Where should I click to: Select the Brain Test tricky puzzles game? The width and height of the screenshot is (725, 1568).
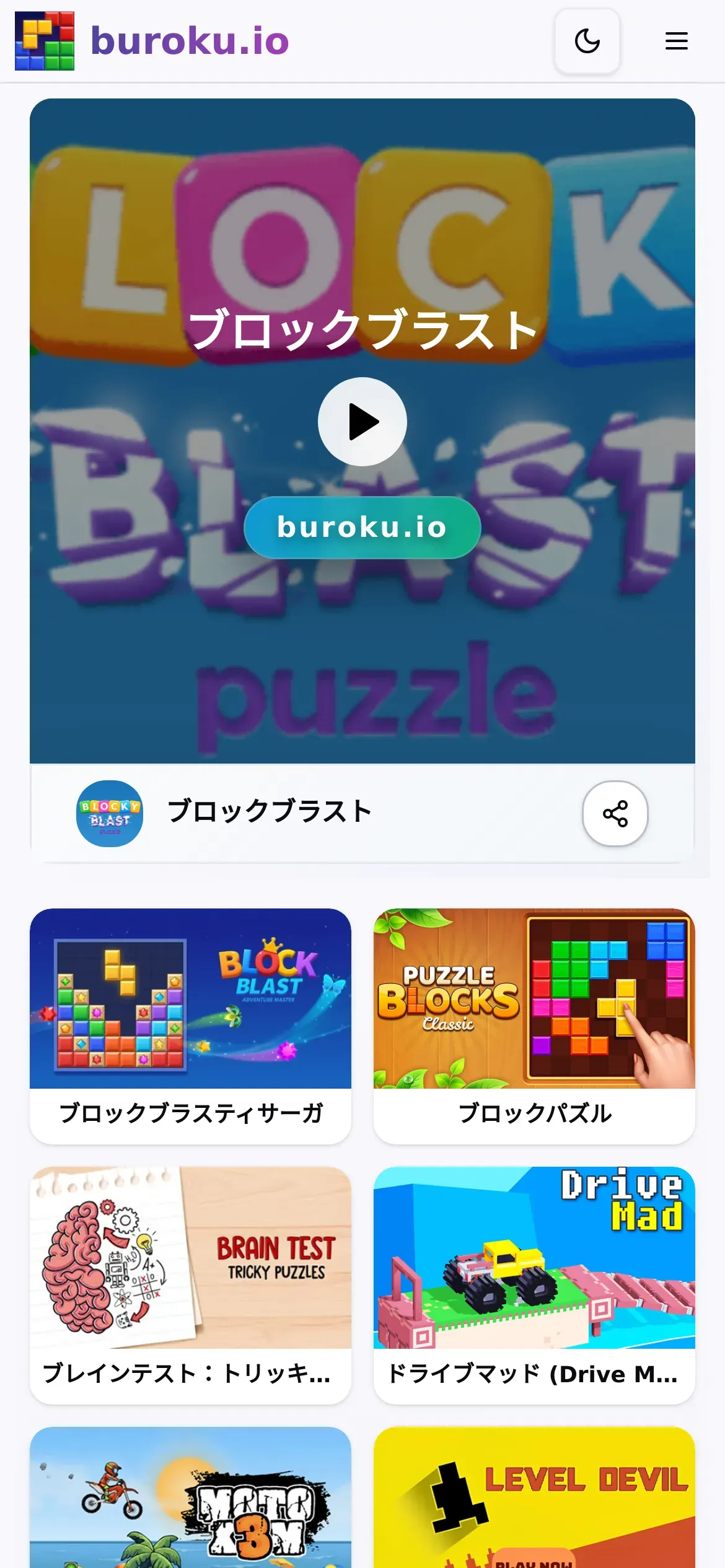click(x=190, y=1284)
